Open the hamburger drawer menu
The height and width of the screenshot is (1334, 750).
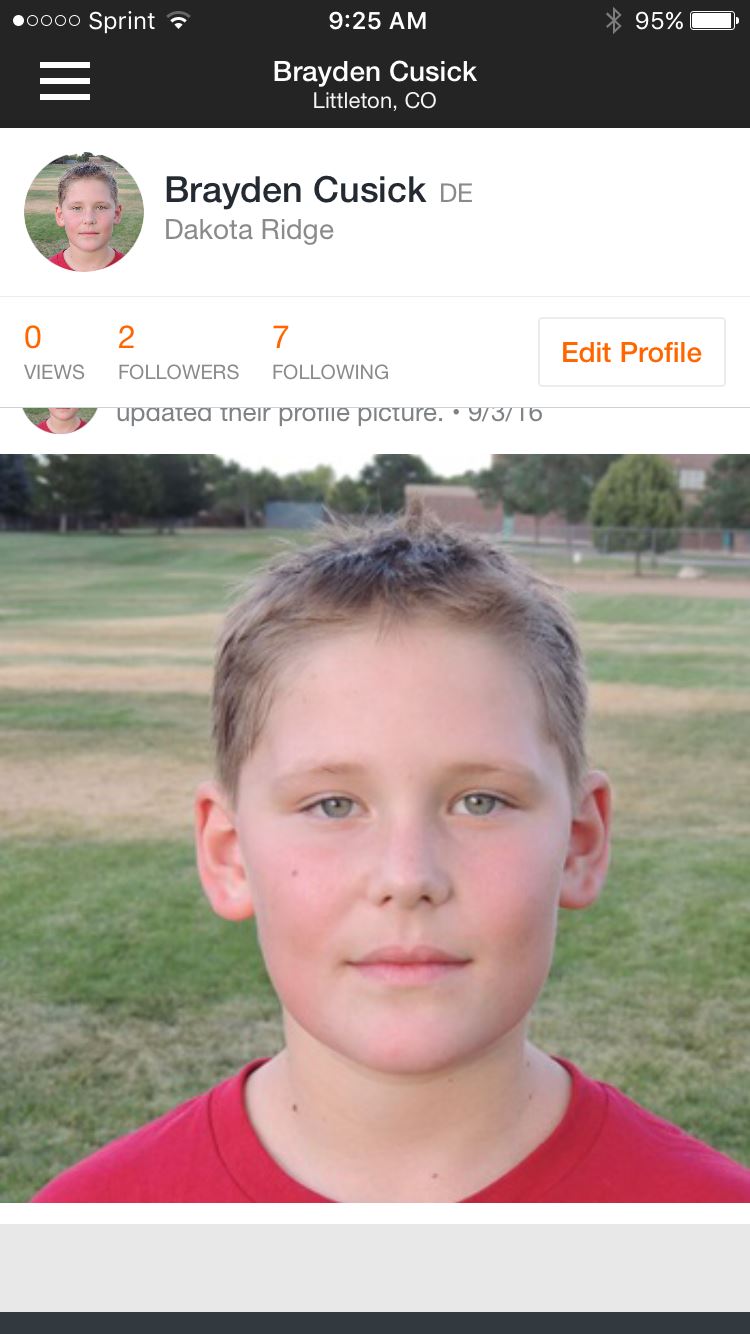65,81
